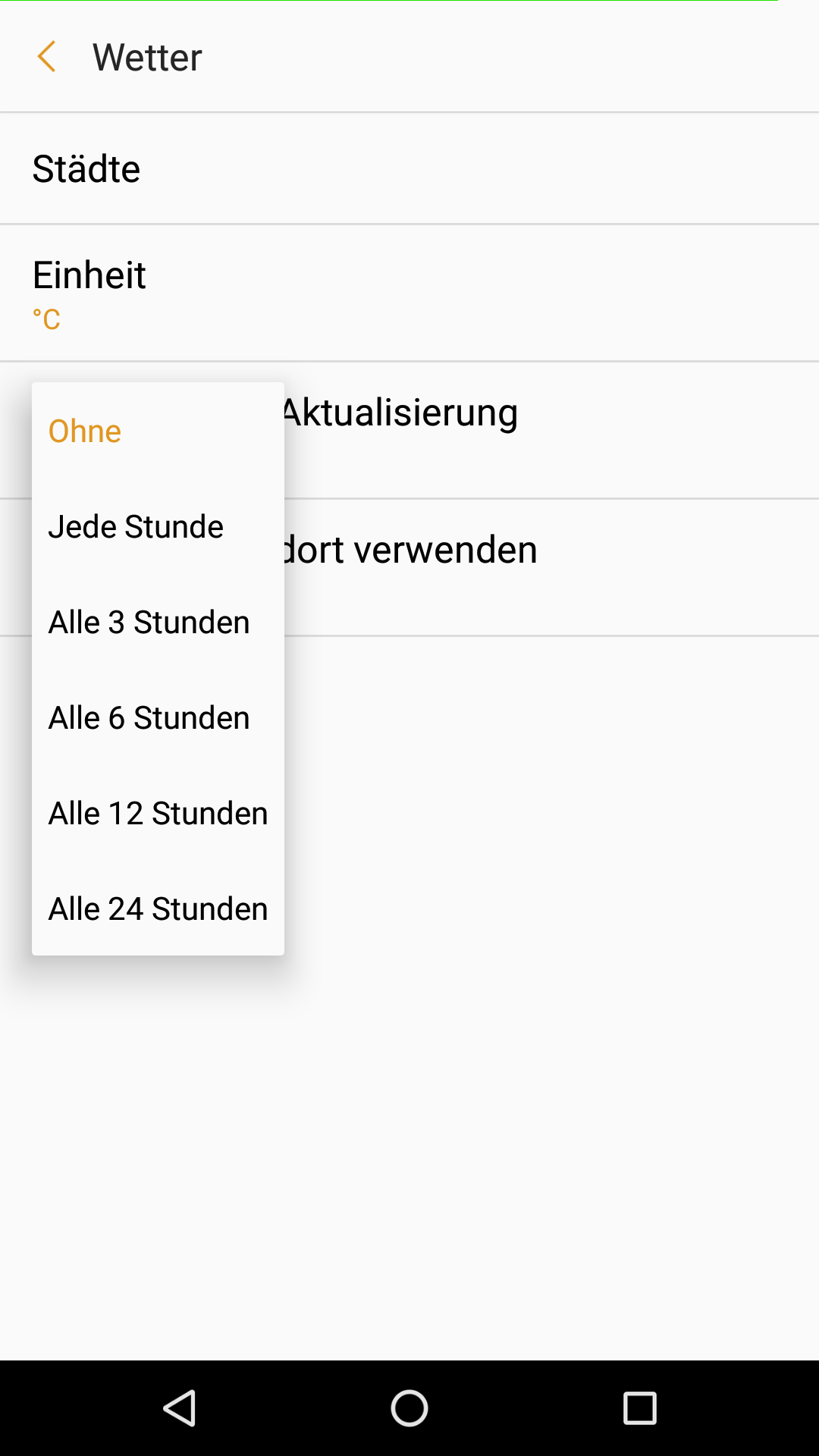Select the Ohne option
The width and height of the screenshot is (819, 1456).
pyautogui.click(x=158, y=431)
